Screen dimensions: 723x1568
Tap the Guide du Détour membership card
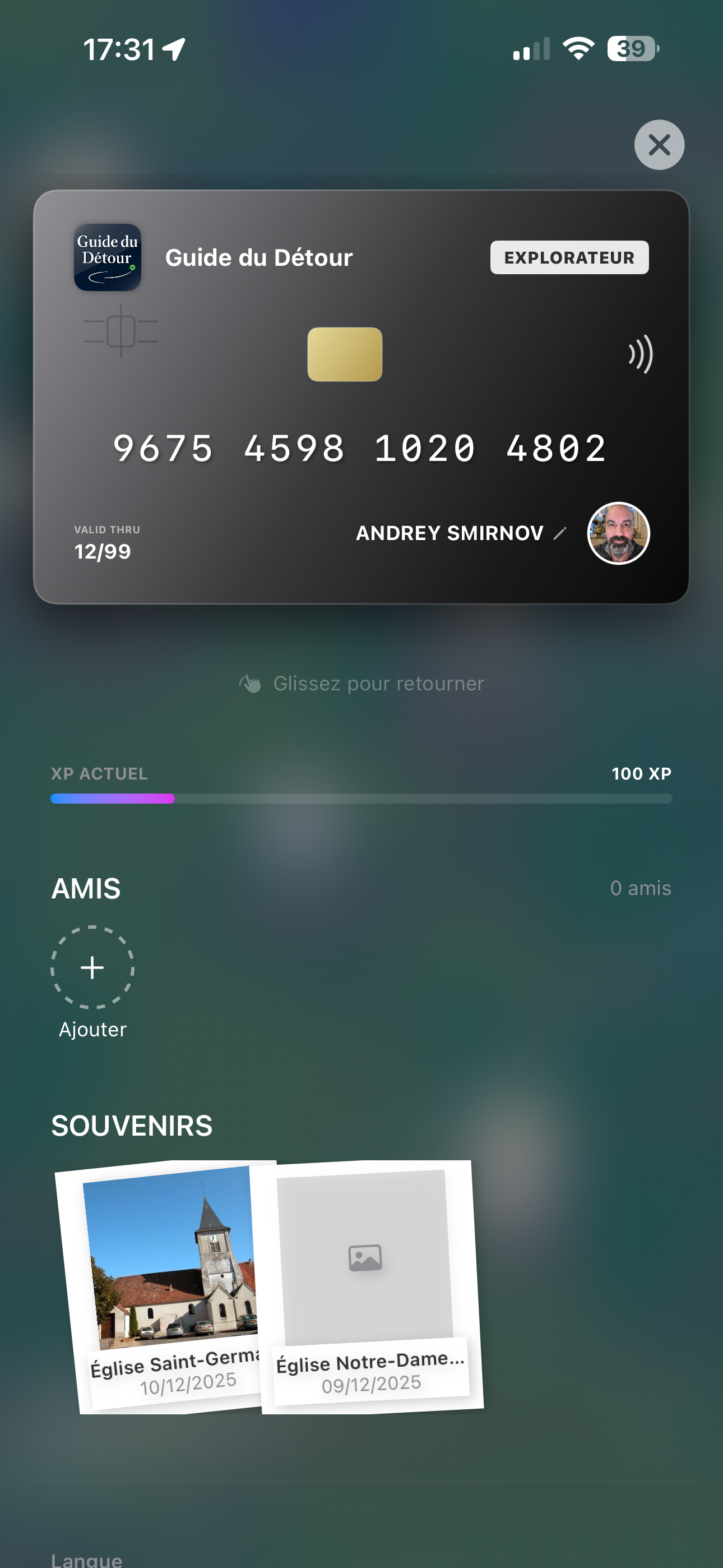360,396
